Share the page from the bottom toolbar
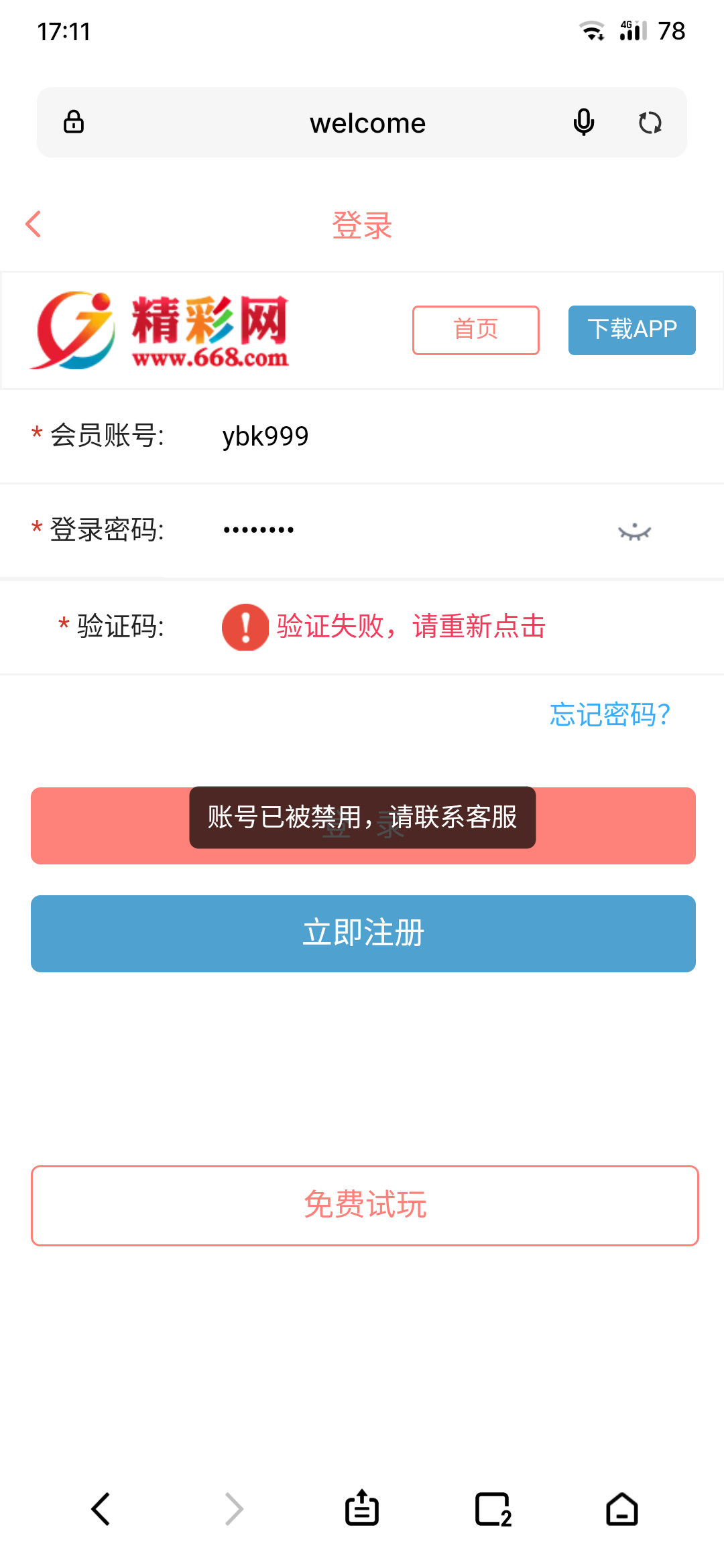724x1568 pixels. click(362, 1508)
